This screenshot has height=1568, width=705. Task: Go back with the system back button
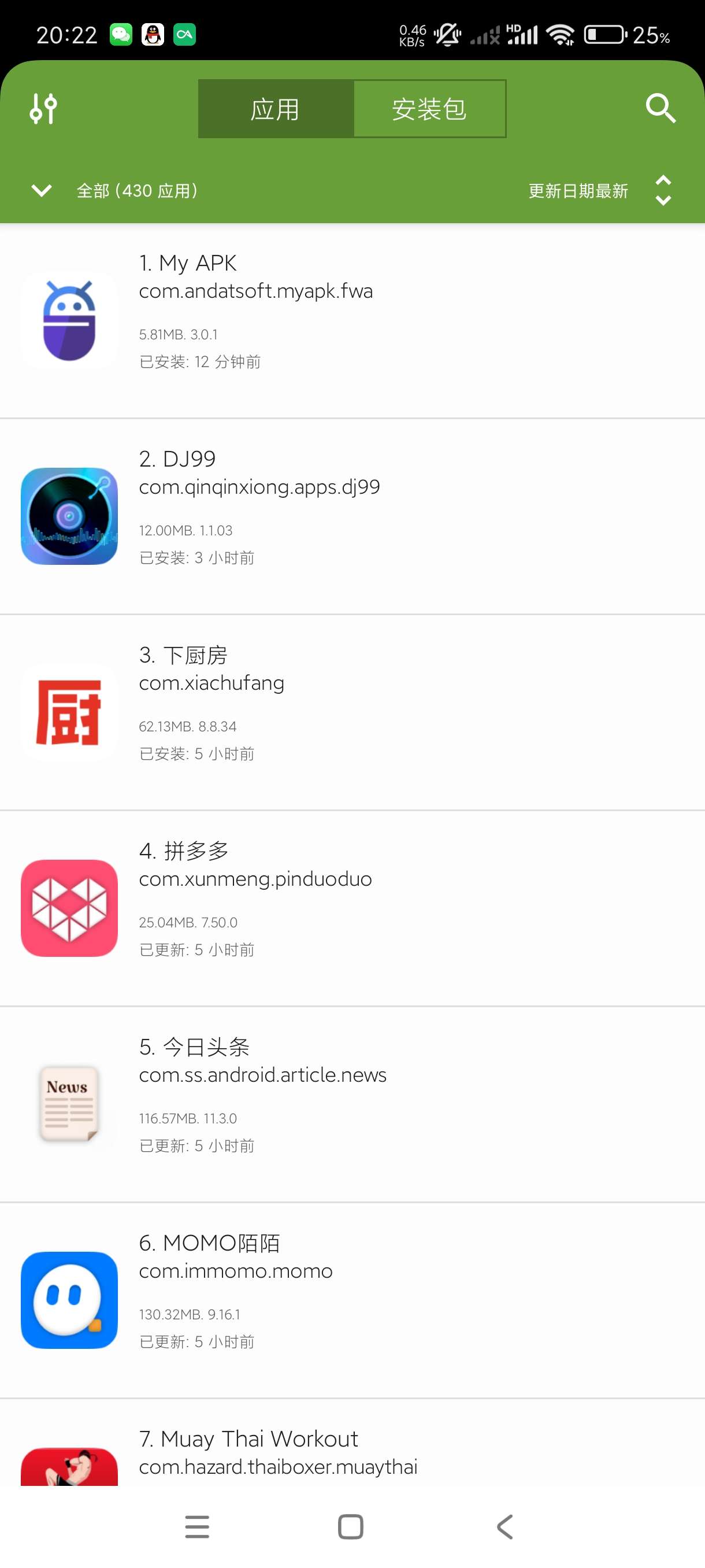coord(505,1526)
